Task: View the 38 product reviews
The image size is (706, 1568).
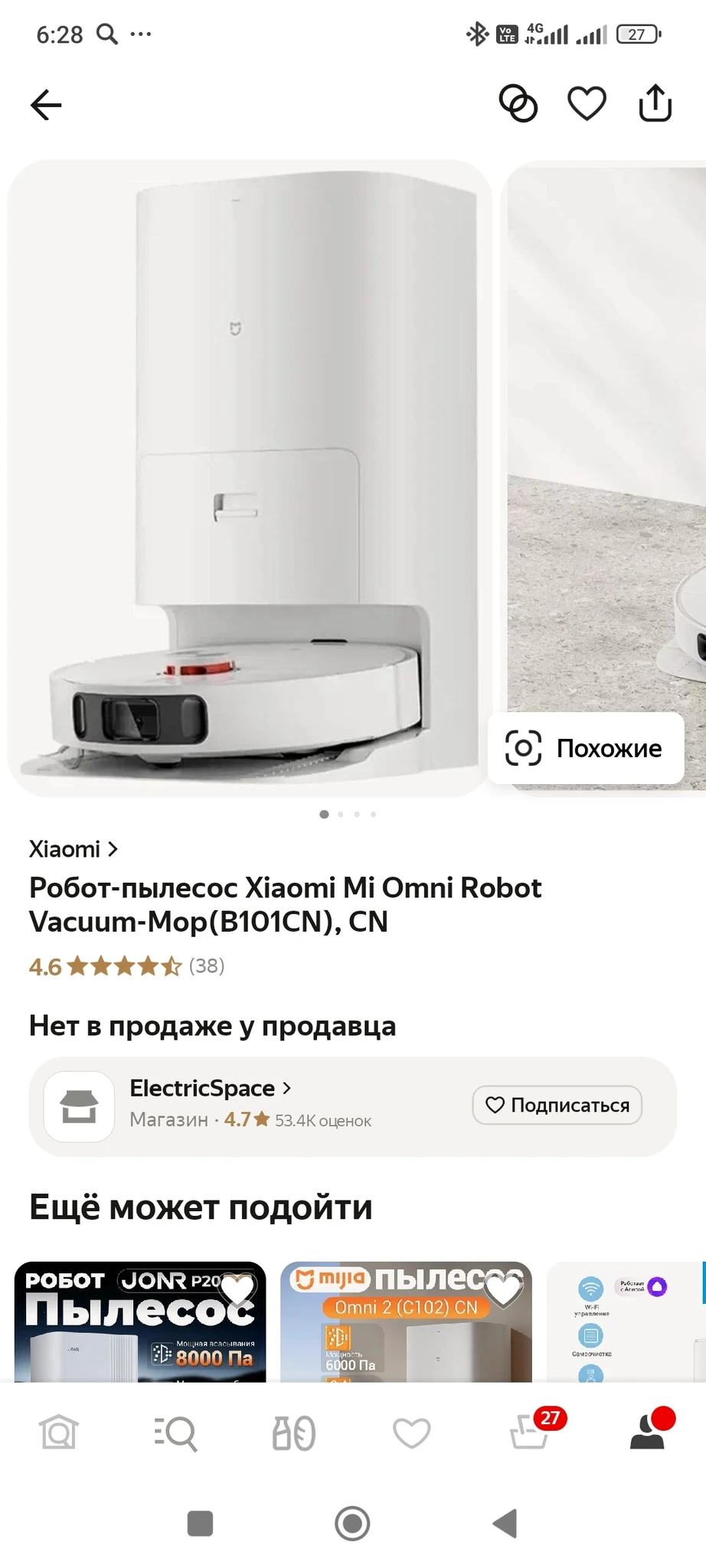Action: tap(206, 966)
